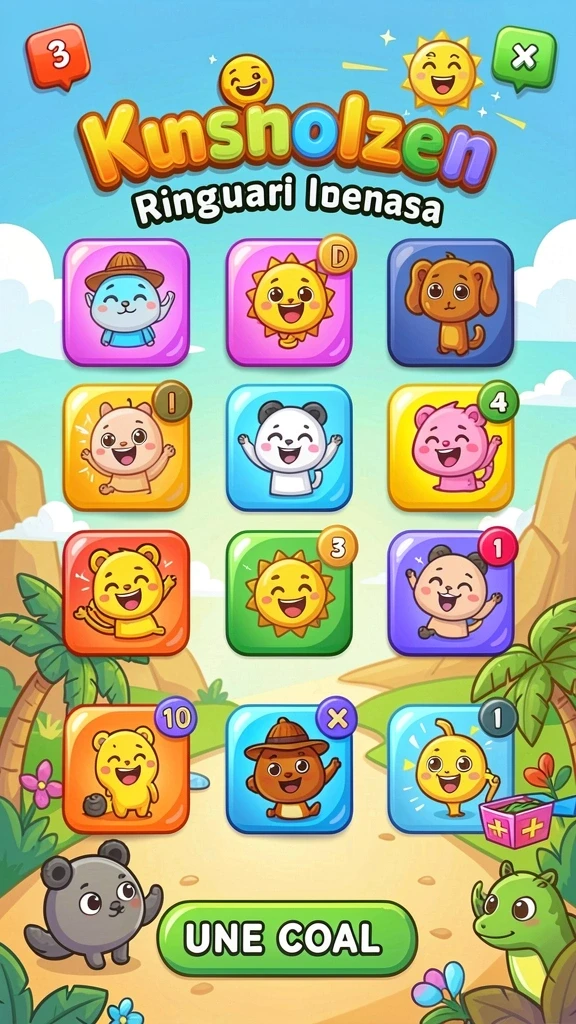The height and width of the screenshot is (1024, 576).
Task: Close the screen with the green X button
Action: pyautogui.click(x=524, y=59)
